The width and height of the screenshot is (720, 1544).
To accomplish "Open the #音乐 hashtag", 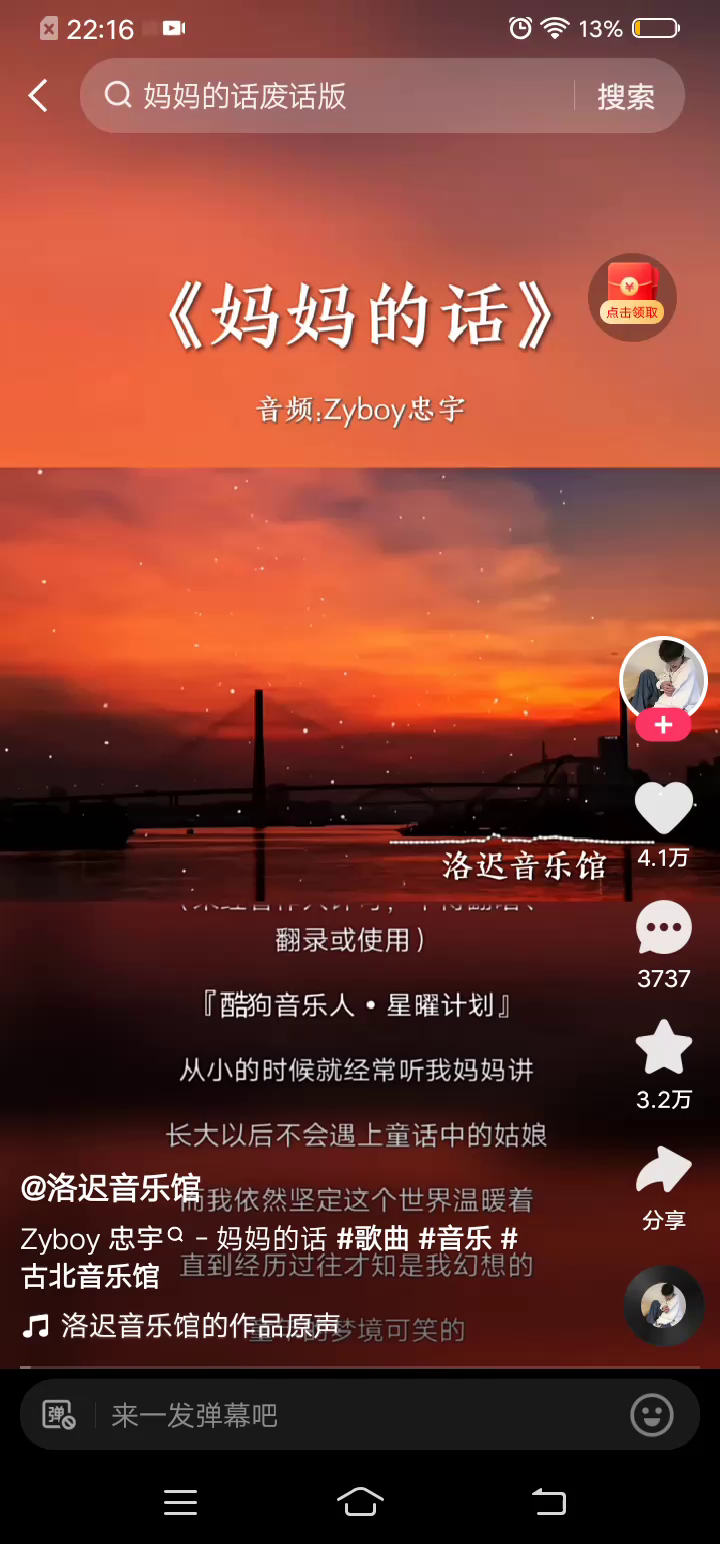I will 455,1239.
